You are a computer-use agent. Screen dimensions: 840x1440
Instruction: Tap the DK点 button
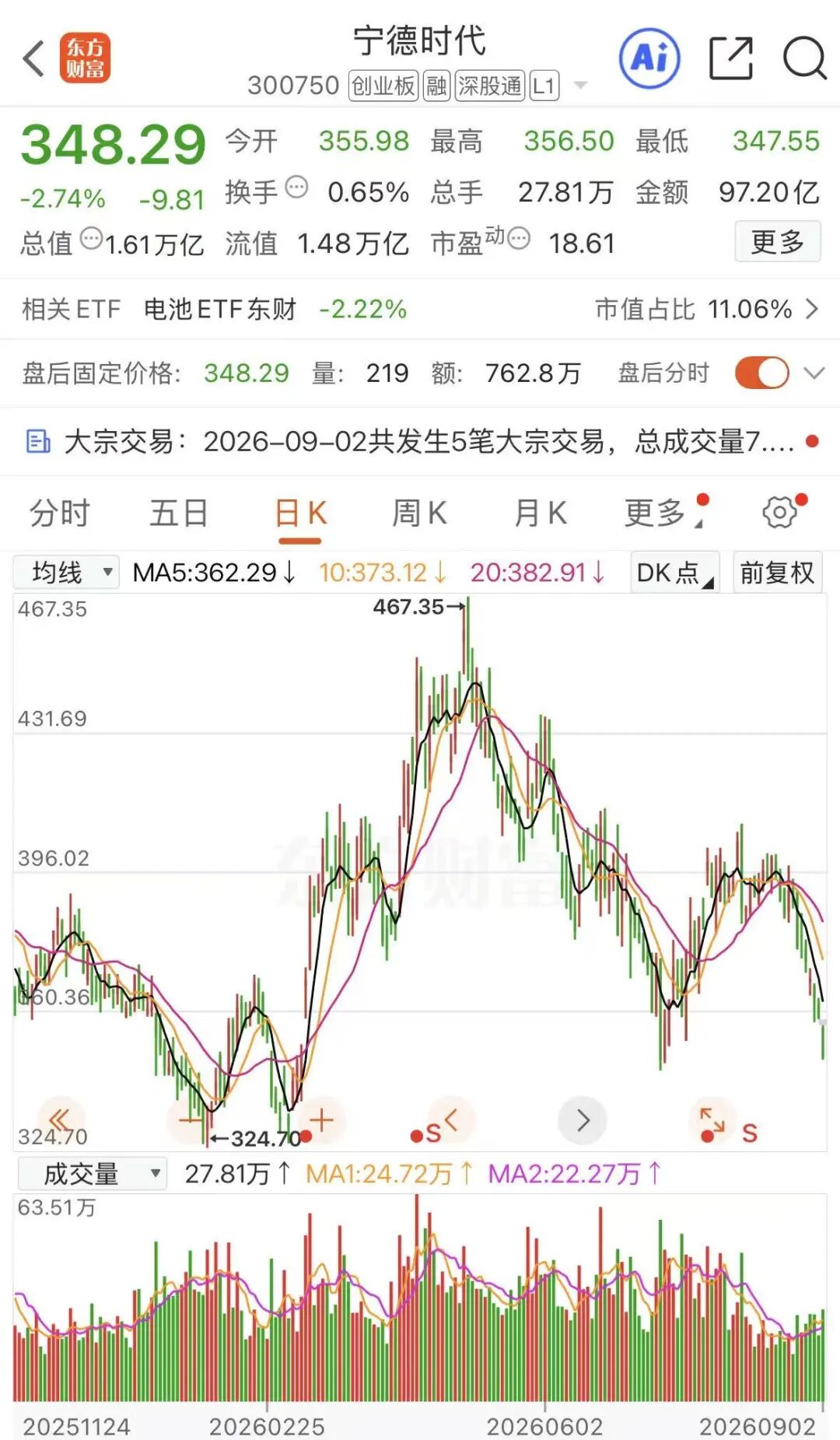pyautogui.click(x=675, y=573)
